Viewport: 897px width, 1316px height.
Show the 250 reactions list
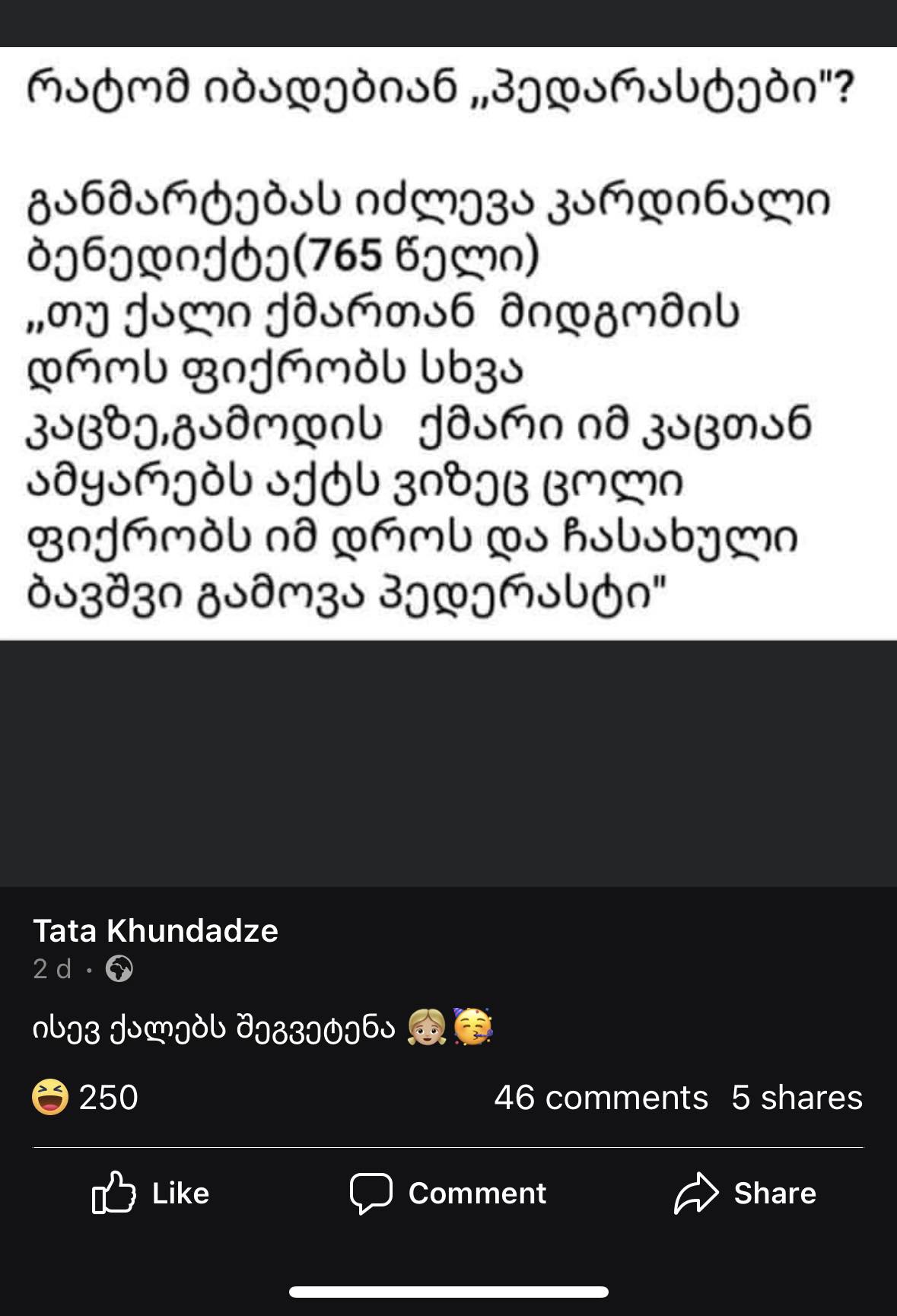(85, 1098)
